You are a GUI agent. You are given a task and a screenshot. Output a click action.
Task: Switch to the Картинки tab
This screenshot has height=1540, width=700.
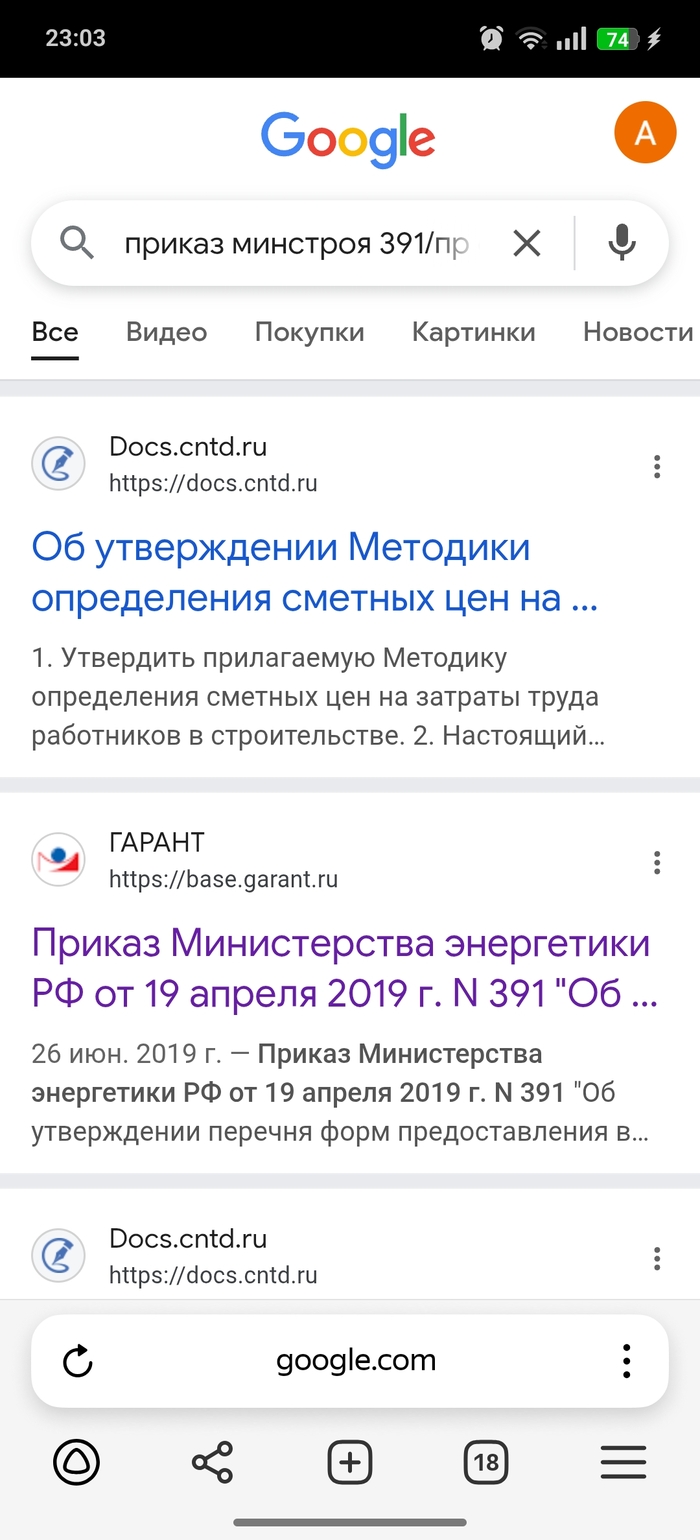coord(473,332)
